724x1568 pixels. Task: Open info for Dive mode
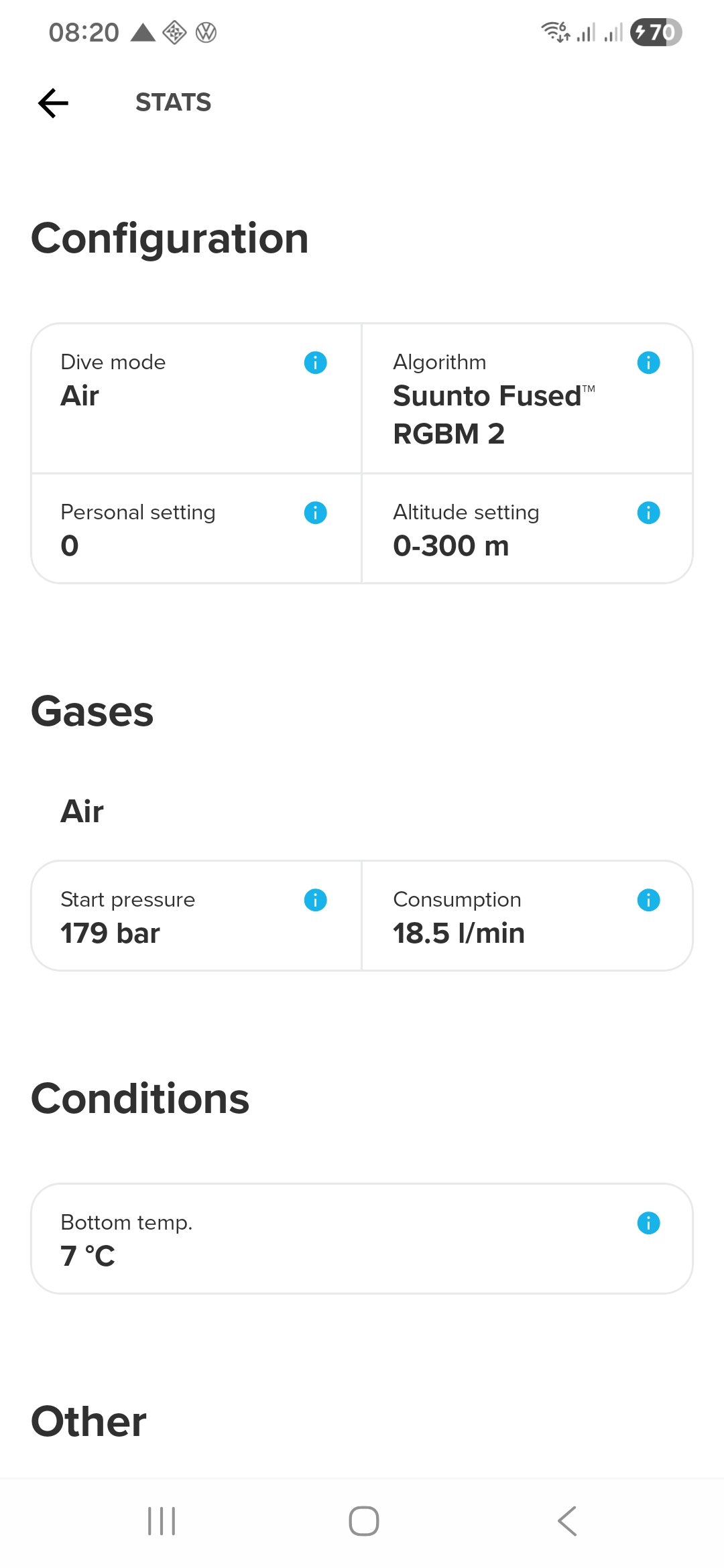point(315,363)
